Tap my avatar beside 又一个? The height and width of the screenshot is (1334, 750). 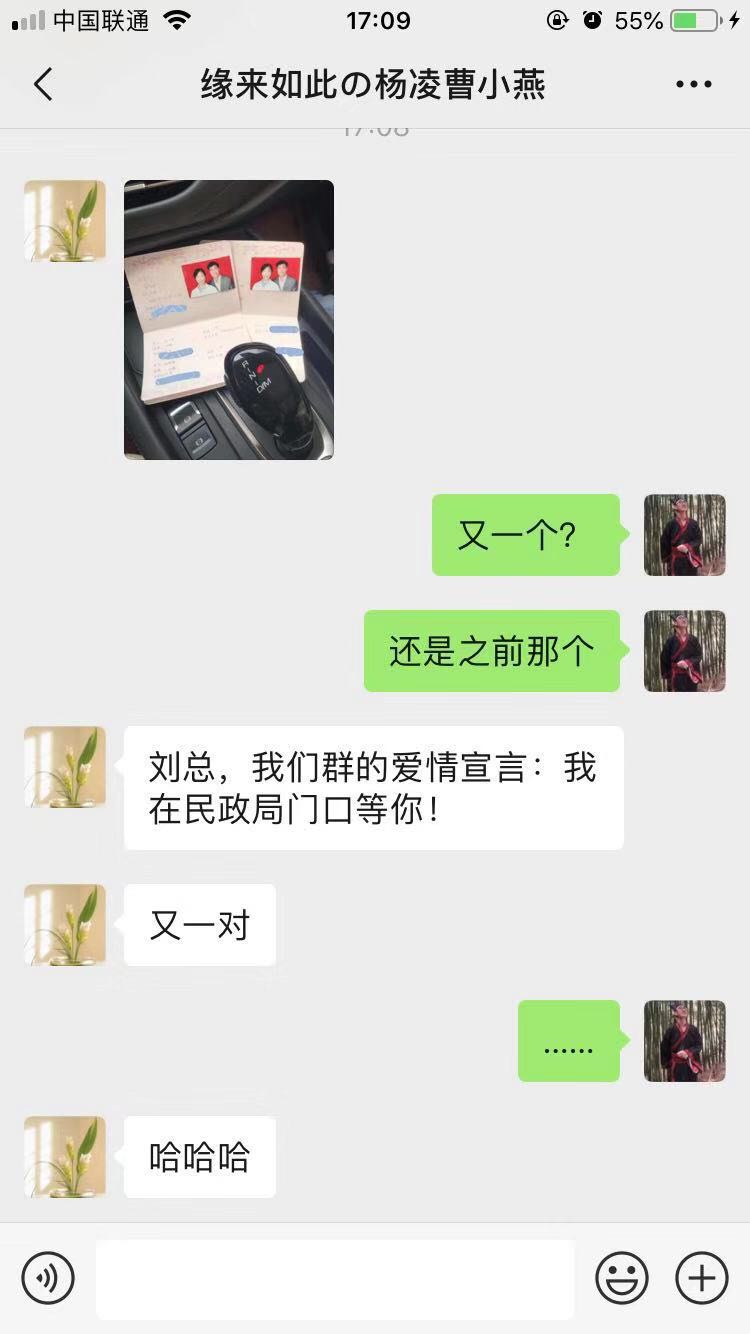[x=685, y=535]
